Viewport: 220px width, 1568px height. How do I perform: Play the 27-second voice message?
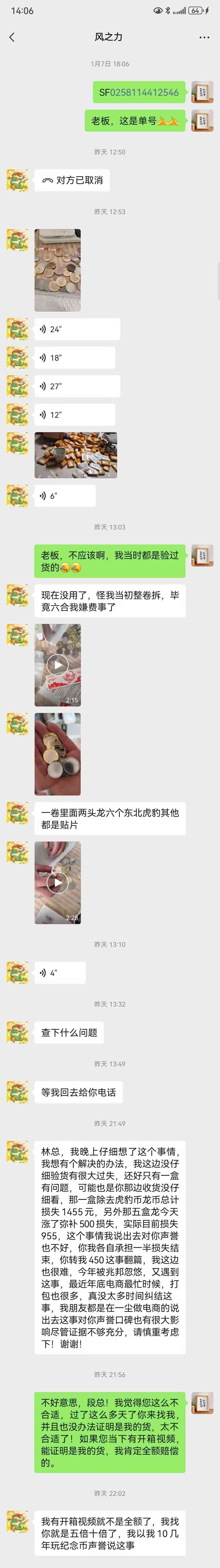pos(77,387)
